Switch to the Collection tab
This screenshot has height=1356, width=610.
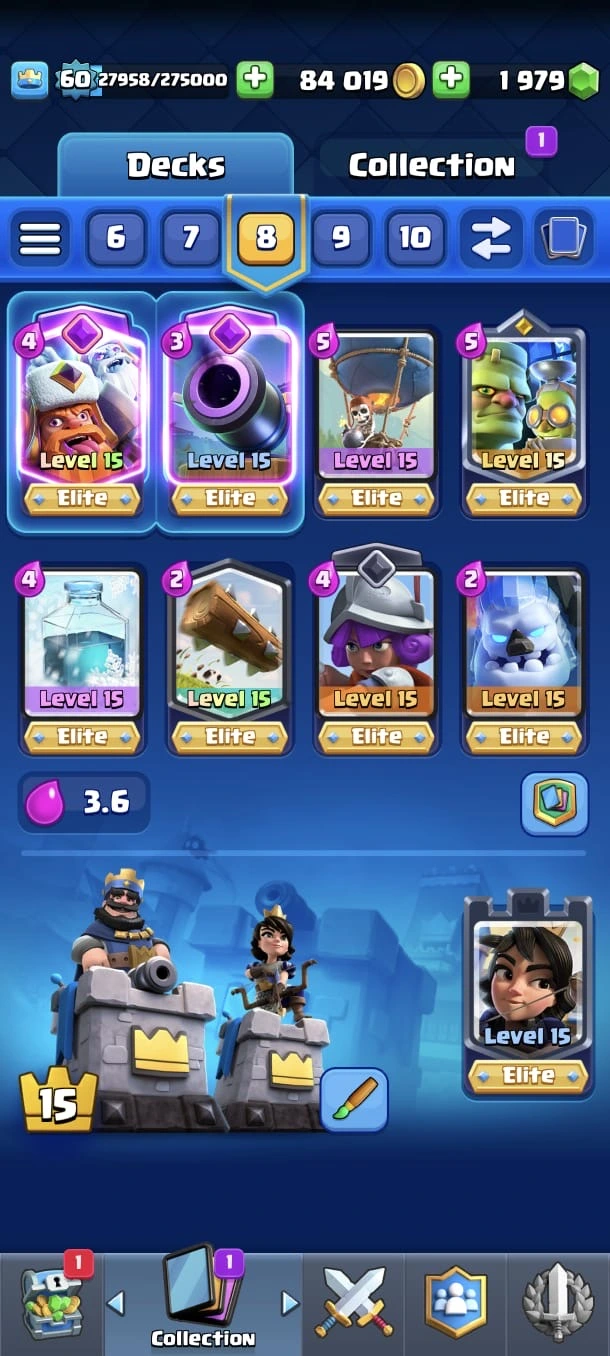point(431,166)
